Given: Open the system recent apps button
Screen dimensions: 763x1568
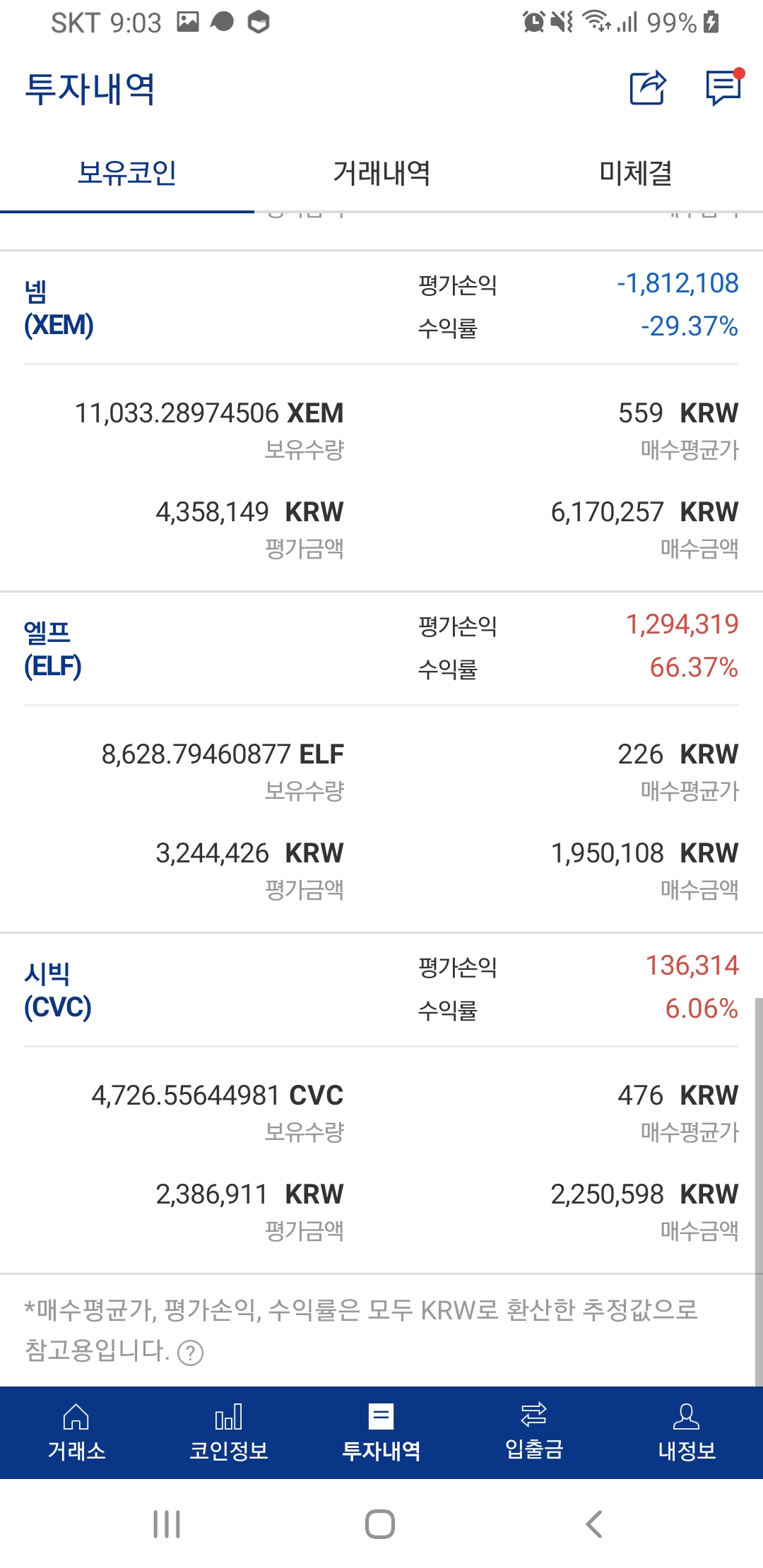Looking at the screenshot, I should (167, 1524).
